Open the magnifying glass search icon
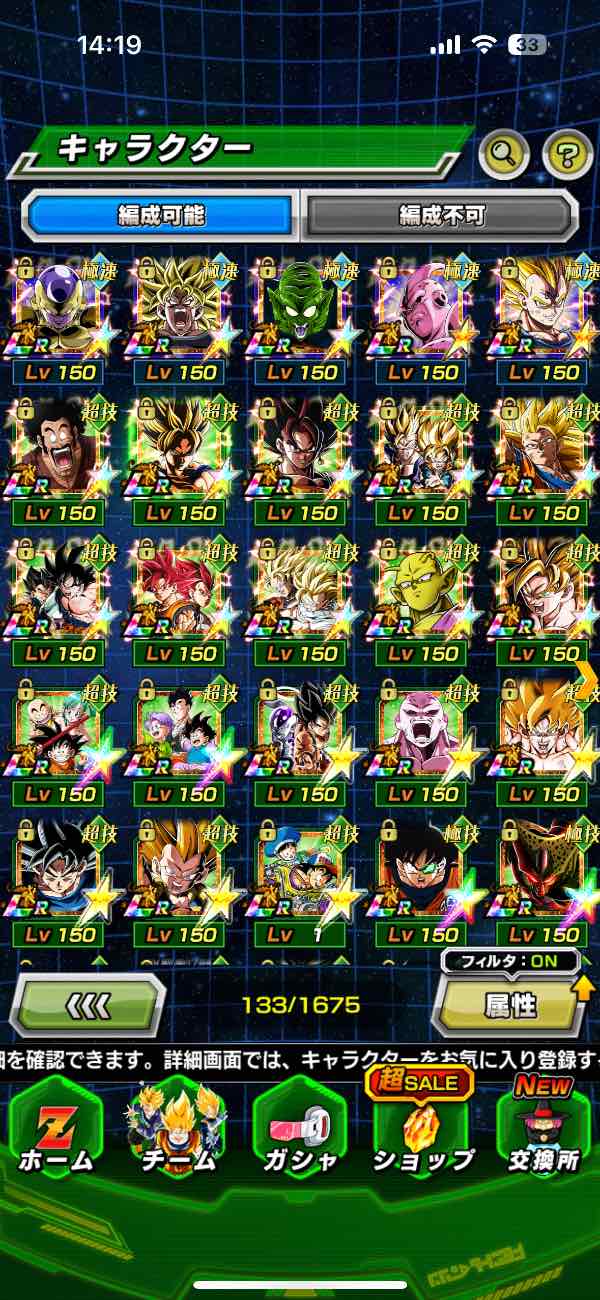The height and width of the screenshot is (1300, 600). [x=505, y=153]
